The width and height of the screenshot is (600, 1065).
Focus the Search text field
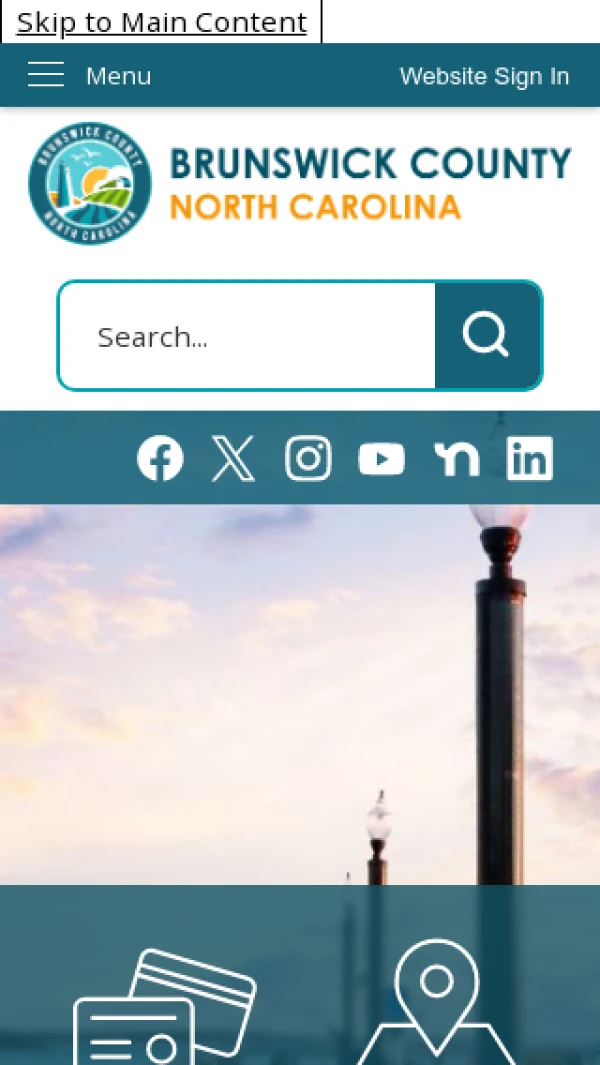coord(247,336)
